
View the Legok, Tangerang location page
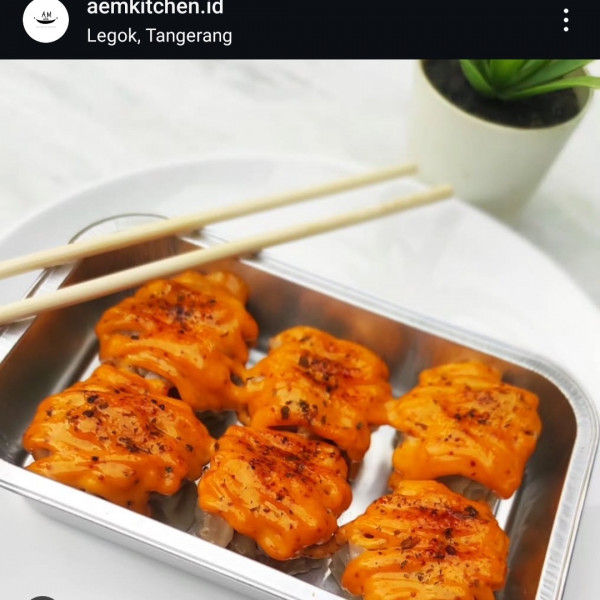[x=159, y=36]
